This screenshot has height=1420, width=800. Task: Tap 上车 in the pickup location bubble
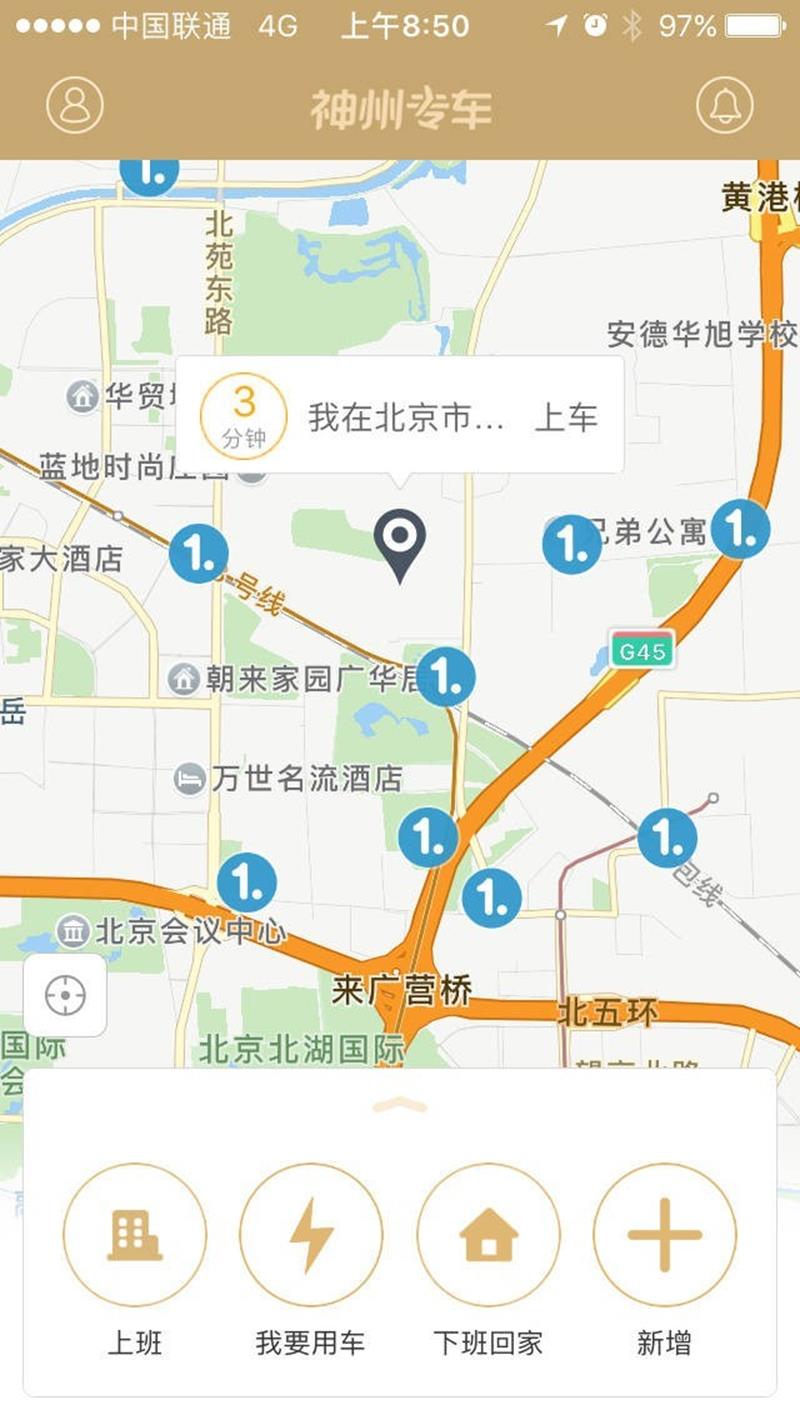tap(566, 418)
